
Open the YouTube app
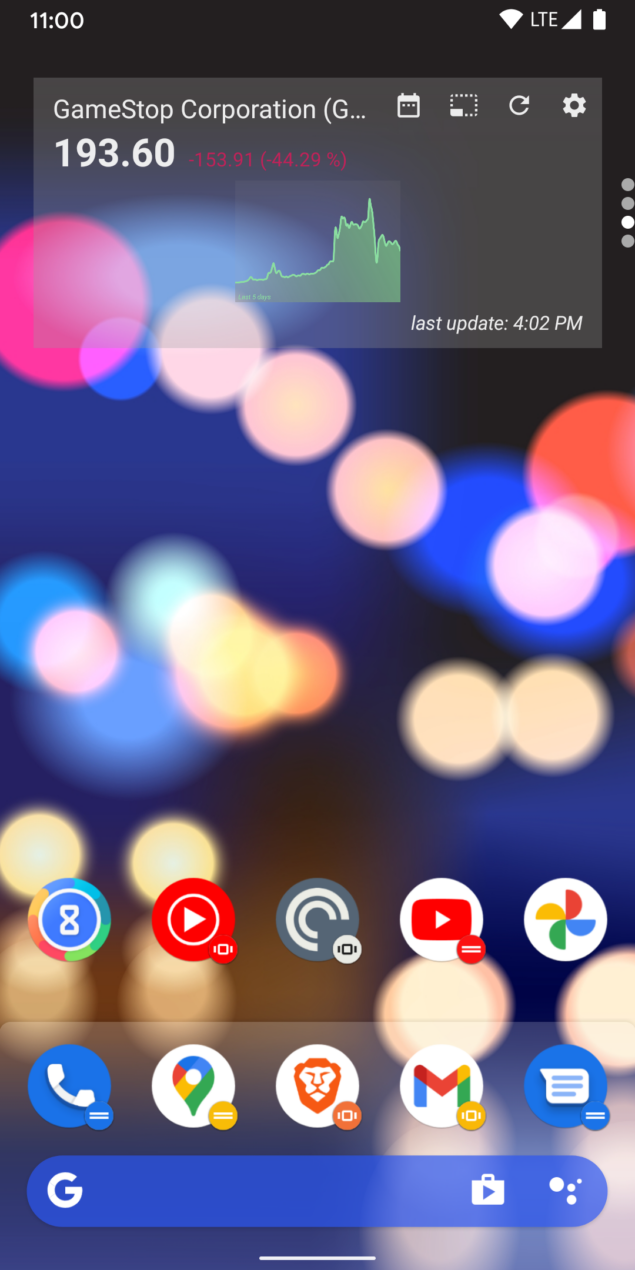point(442,920)
